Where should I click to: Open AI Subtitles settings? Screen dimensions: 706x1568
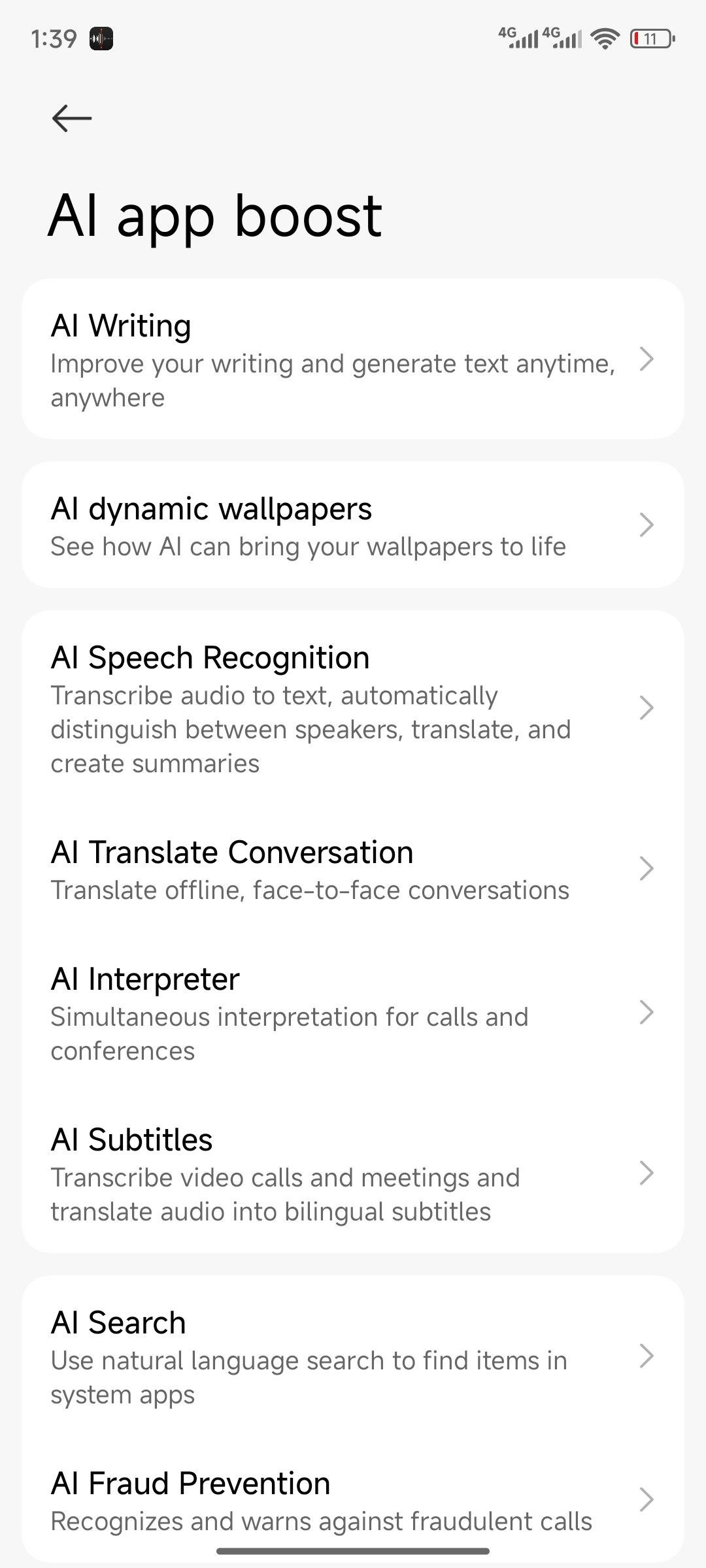point(353,1173)
